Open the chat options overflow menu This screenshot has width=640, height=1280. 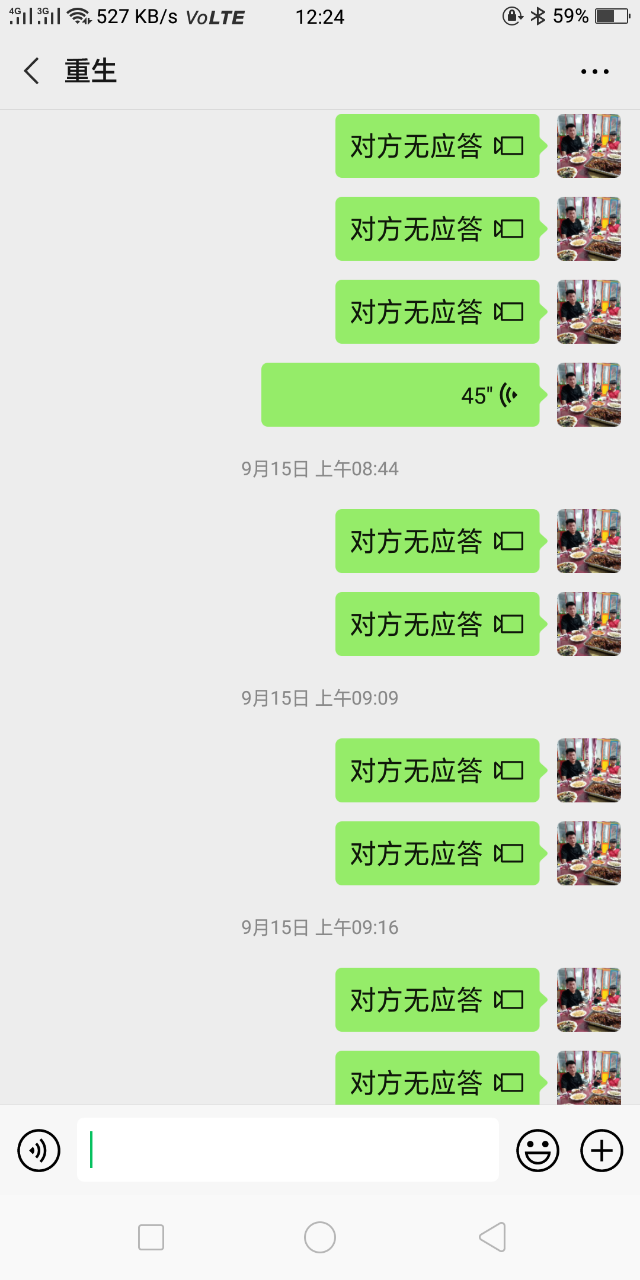[x=595, y=71]
